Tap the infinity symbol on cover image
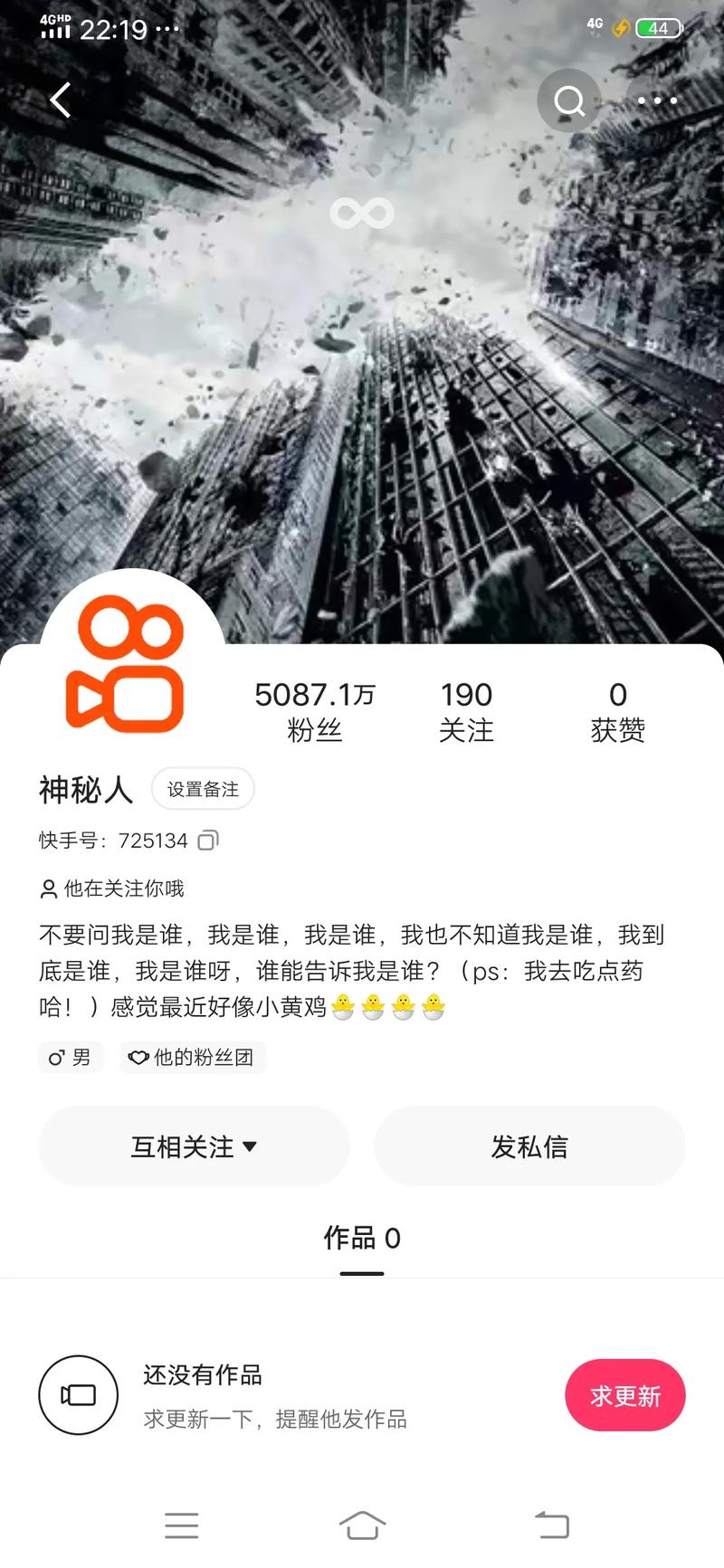Image resolution: width=724 pixels, height=1568 pixels. coord(362,212)
